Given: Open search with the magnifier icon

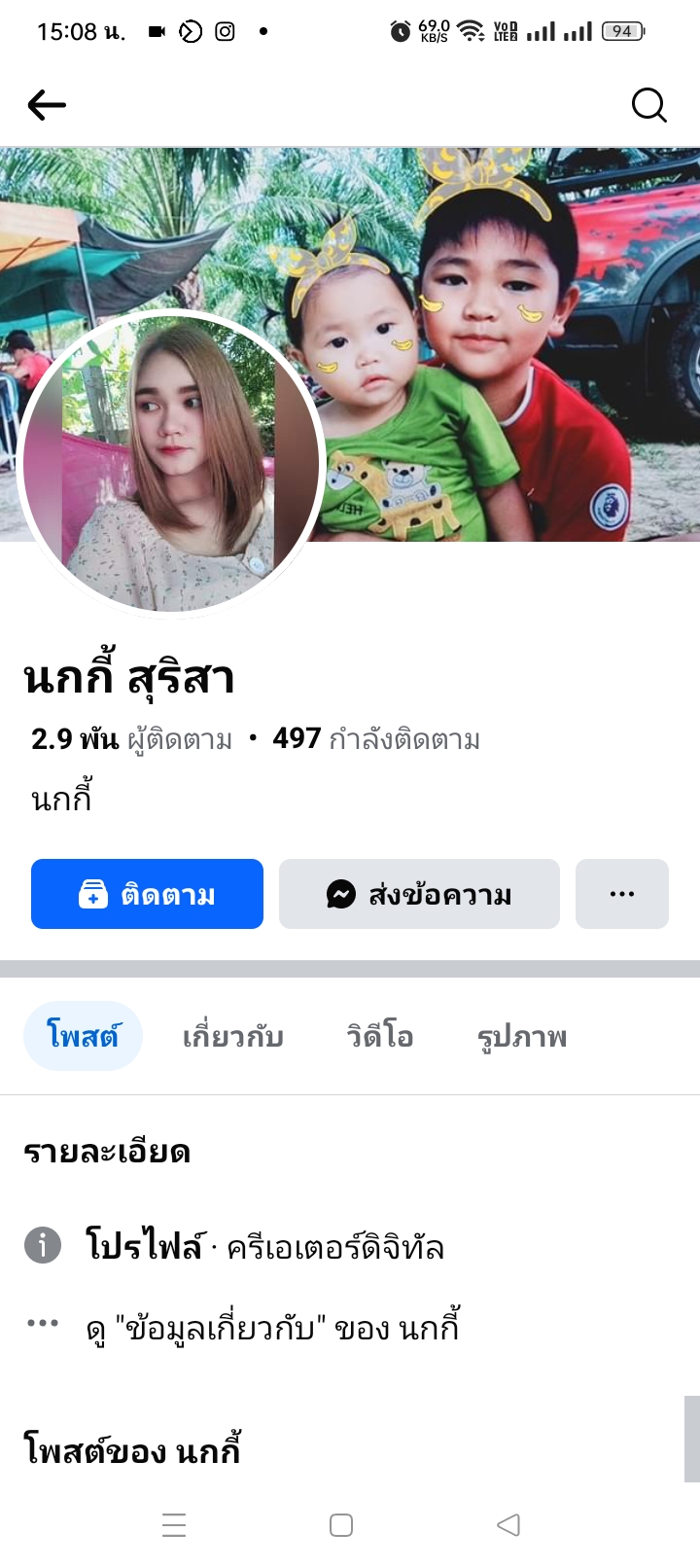Looking at the screenshot, I should 648,105.
